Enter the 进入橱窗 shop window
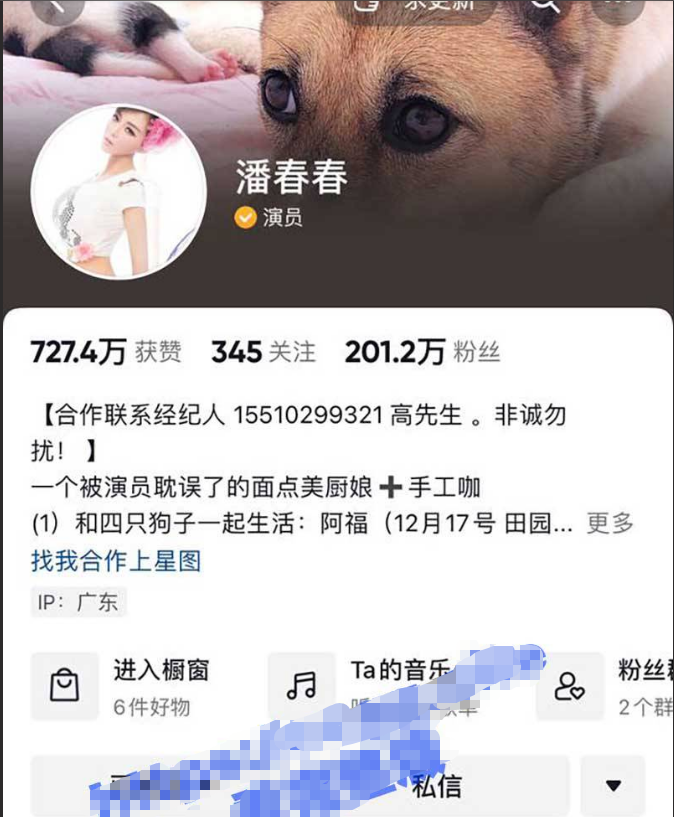The width and height of the screenshot is (674, 817). point(140,686)
